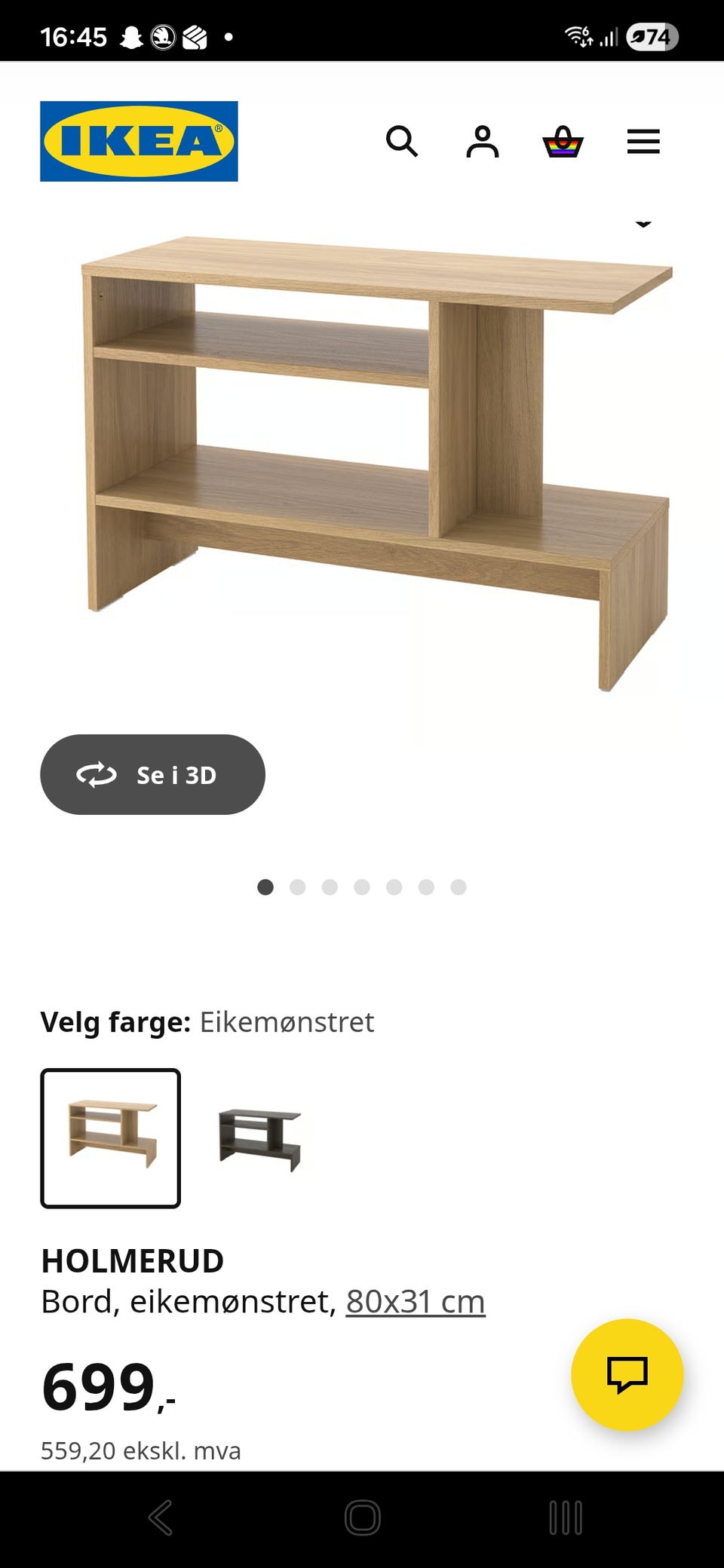This screenshot has width=724, height=1568.
Task: Jump to last image with rightmost dot
Action: click(x=458, y=888)
